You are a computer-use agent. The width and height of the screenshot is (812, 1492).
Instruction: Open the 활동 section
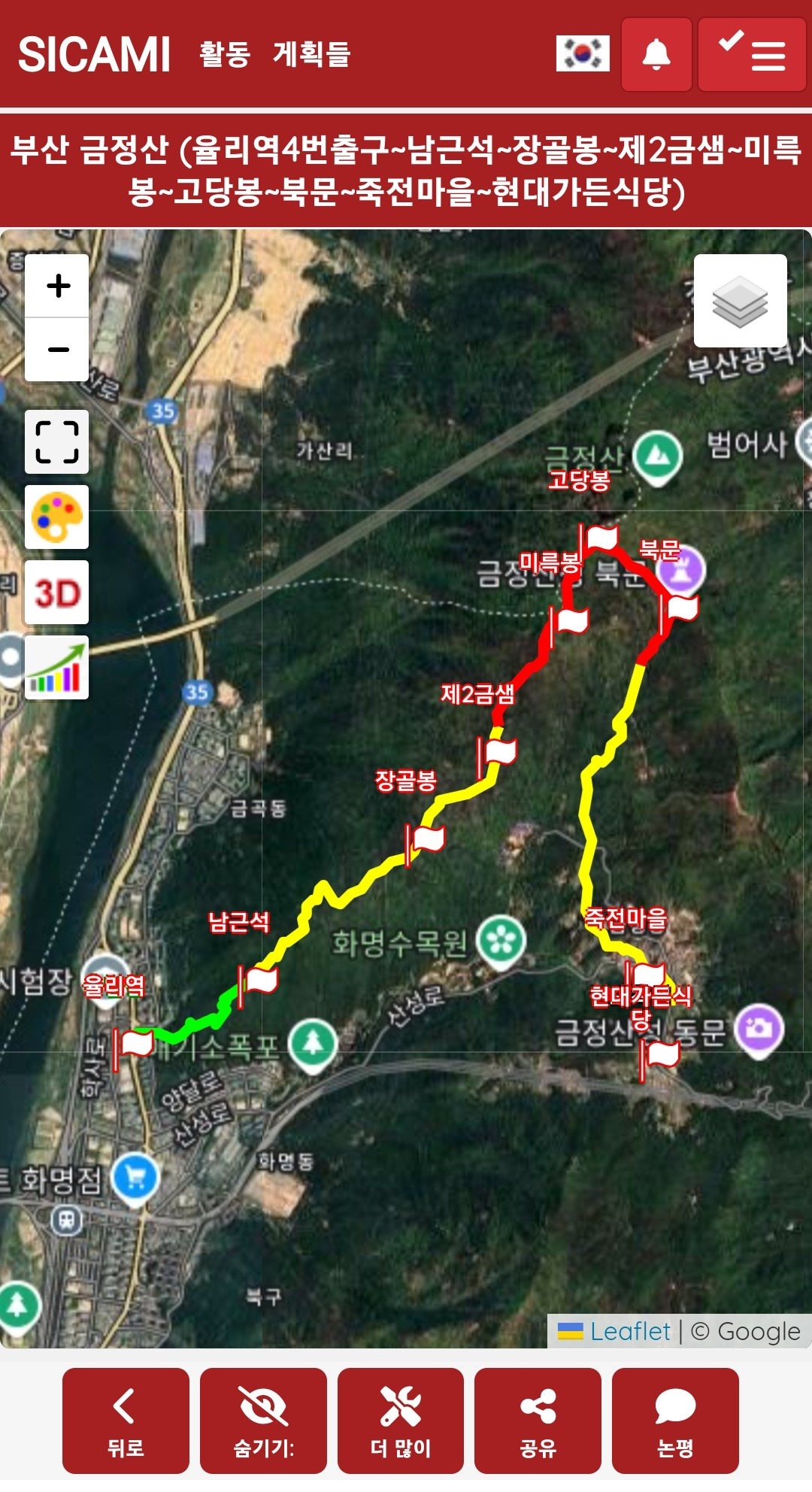click(225, 55)
